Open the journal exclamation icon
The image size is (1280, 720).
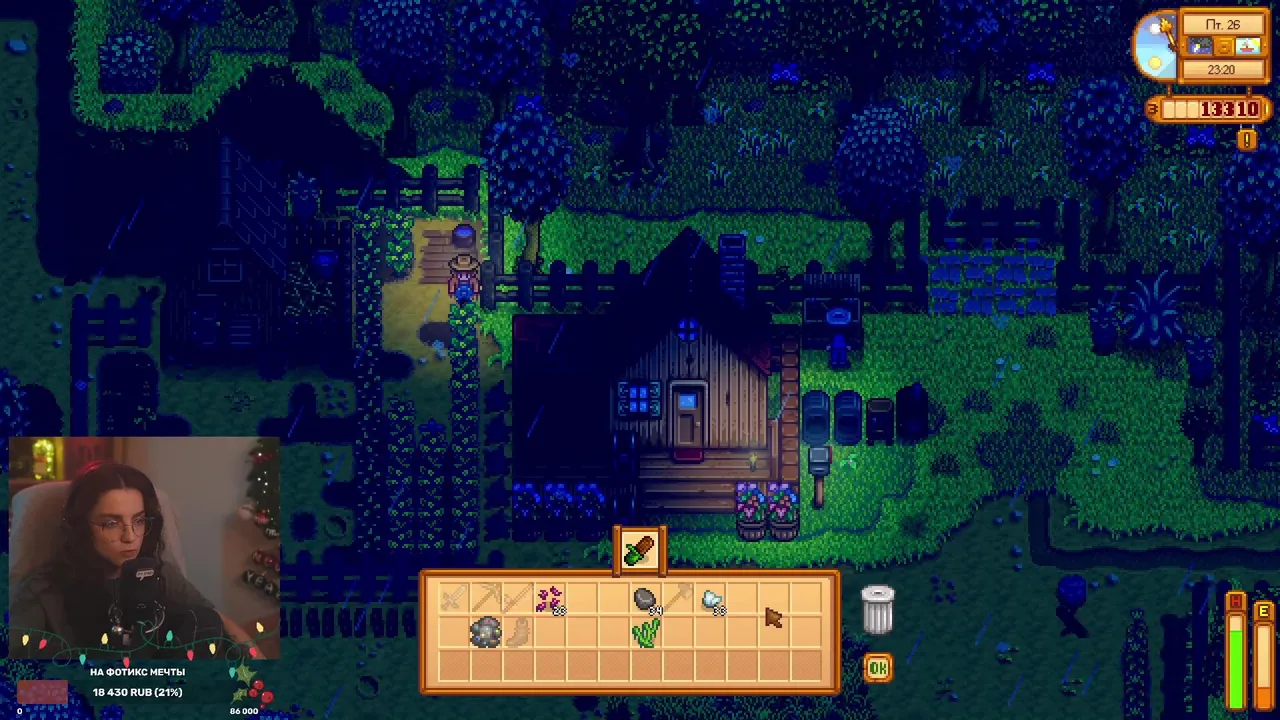pos(1246,140)
